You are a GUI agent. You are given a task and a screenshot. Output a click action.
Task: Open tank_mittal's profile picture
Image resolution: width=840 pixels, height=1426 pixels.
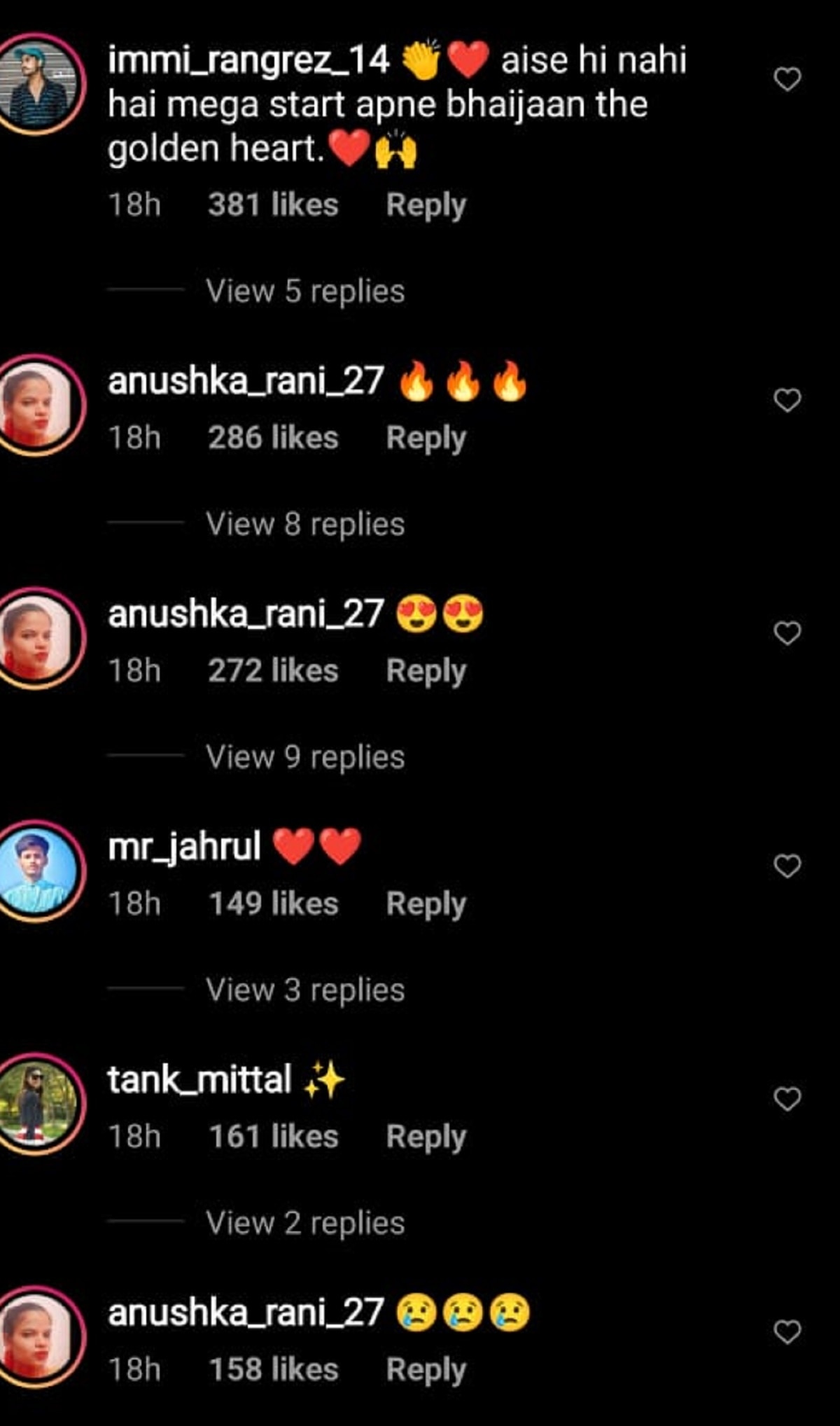click(36, 1103)
